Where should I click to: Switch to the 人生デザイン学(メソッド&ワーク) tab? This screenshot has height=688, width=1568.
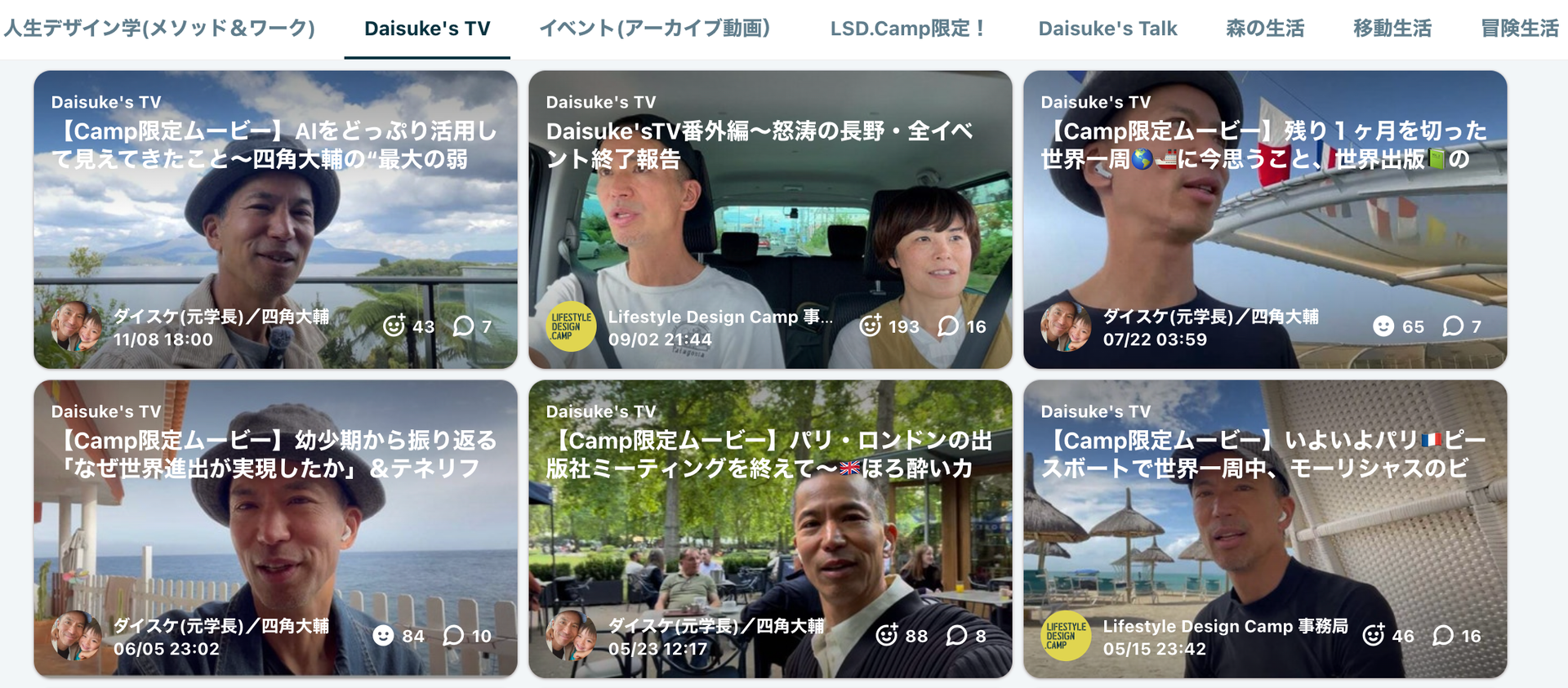159,29
